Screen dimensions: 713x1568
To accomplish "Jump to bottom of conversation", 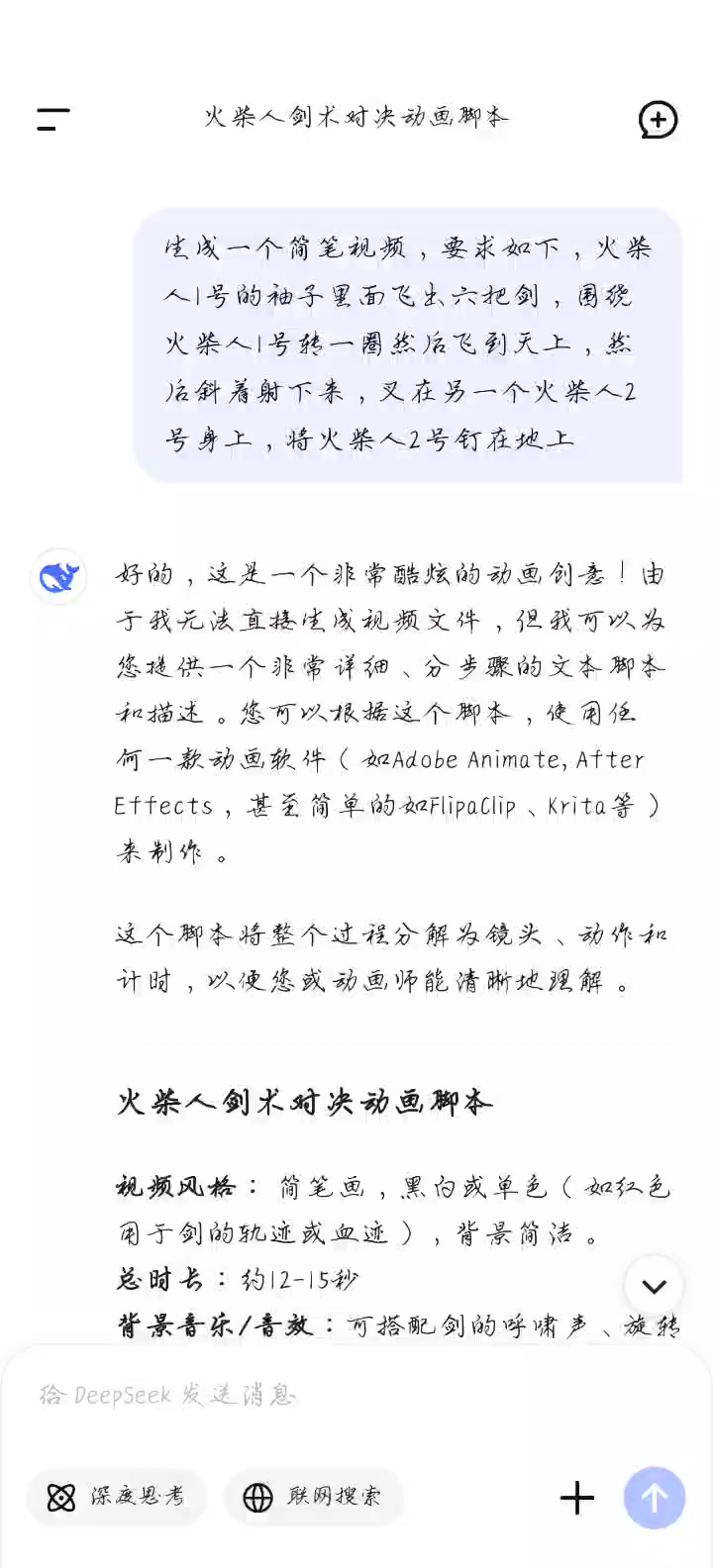I will 654,1286.
